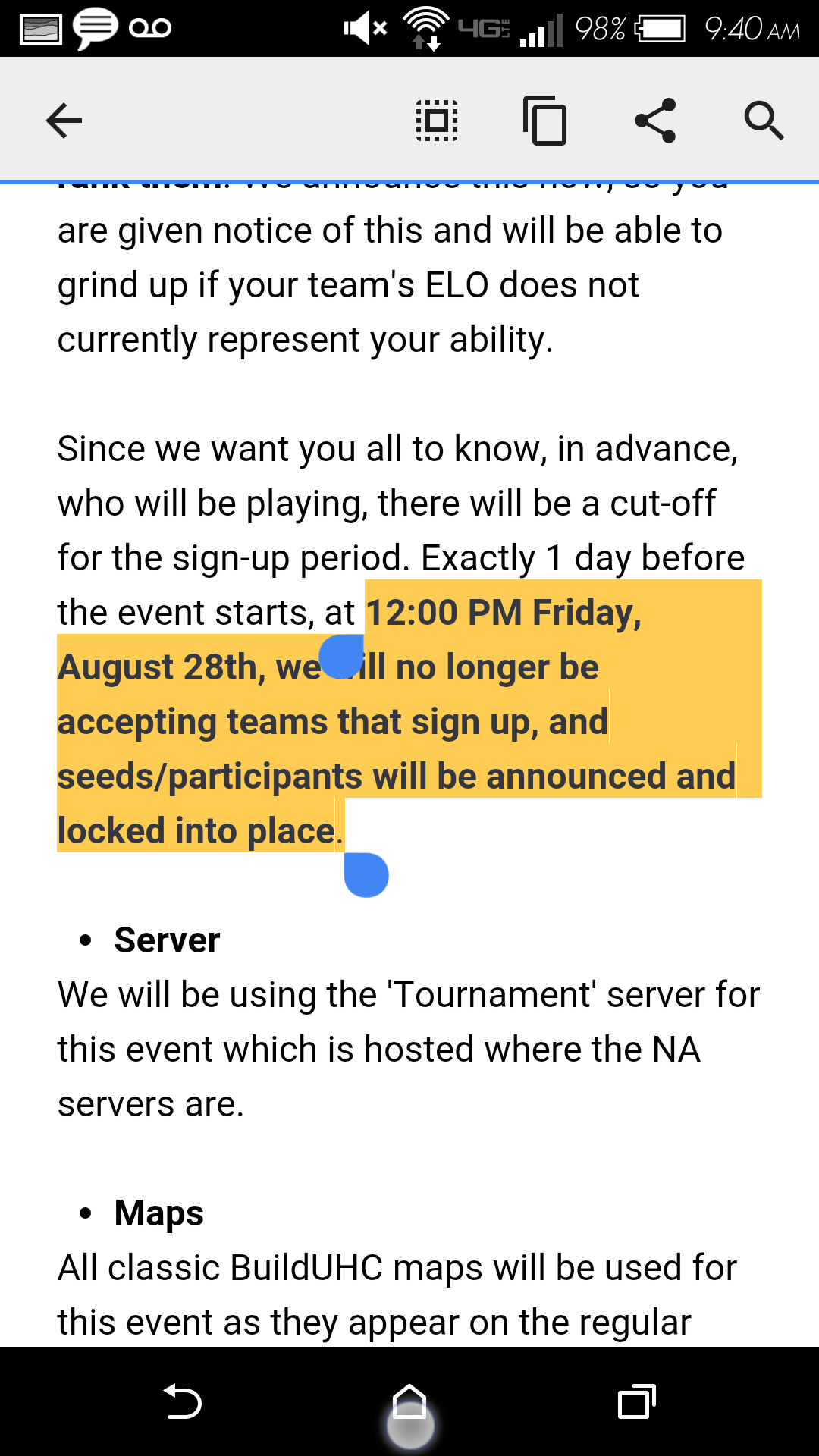819x1456 pixels.
Task: Tap the back arrow in the toolbar
Action: (x=64, y=121)
